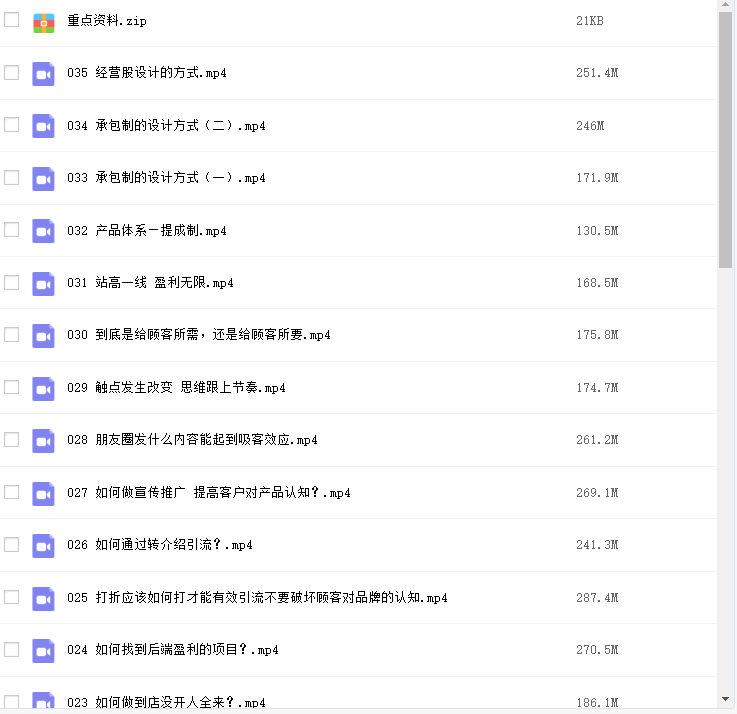Select the checkbox for 028 朋友圈发什么内容
The image size is (737, 714).
point(12,440)
